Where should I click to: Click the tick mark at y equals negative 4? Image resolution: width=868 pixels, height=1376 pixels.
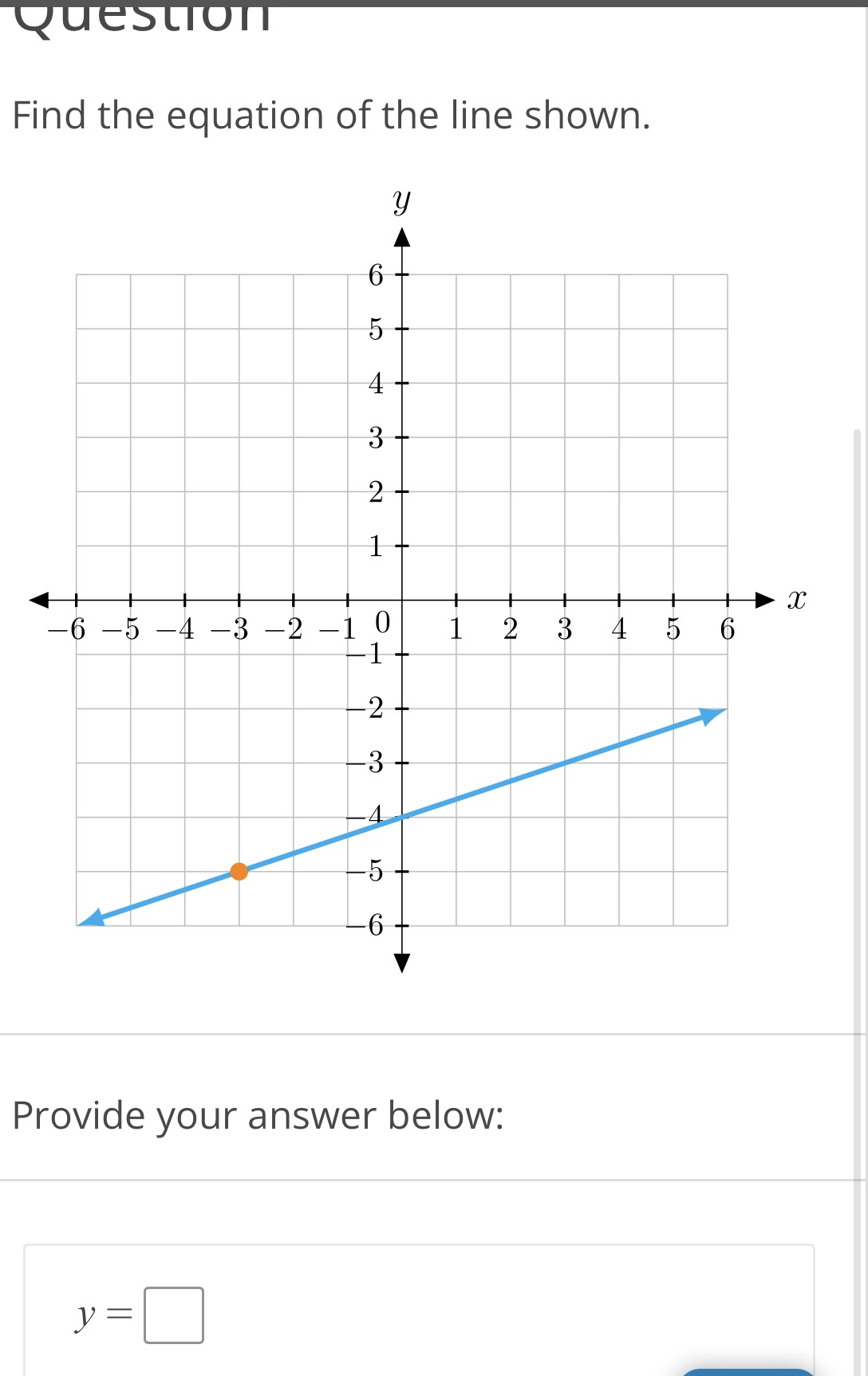(x=403, y=816)
